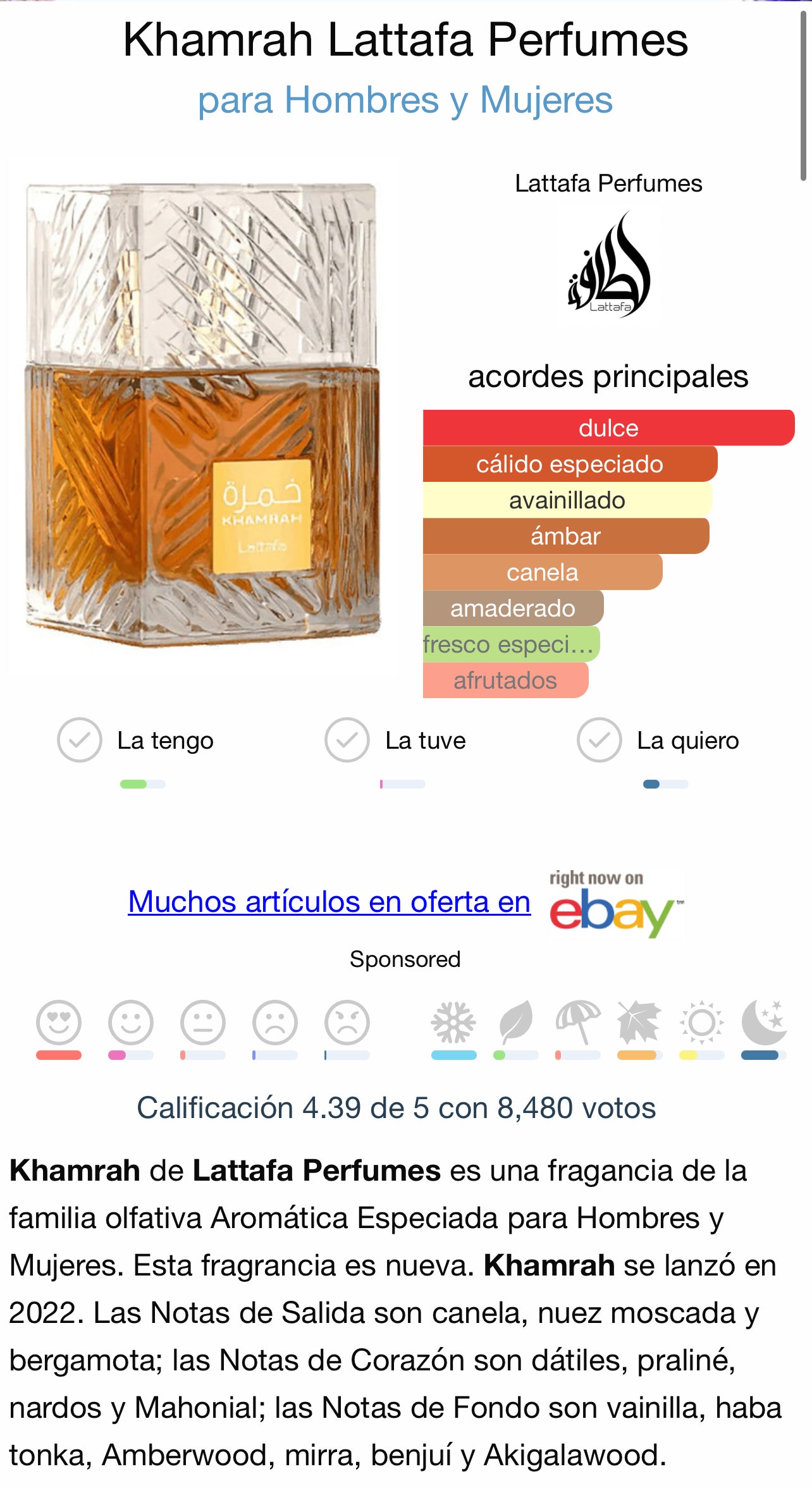Check the La tuve option

tap(347, 740)
